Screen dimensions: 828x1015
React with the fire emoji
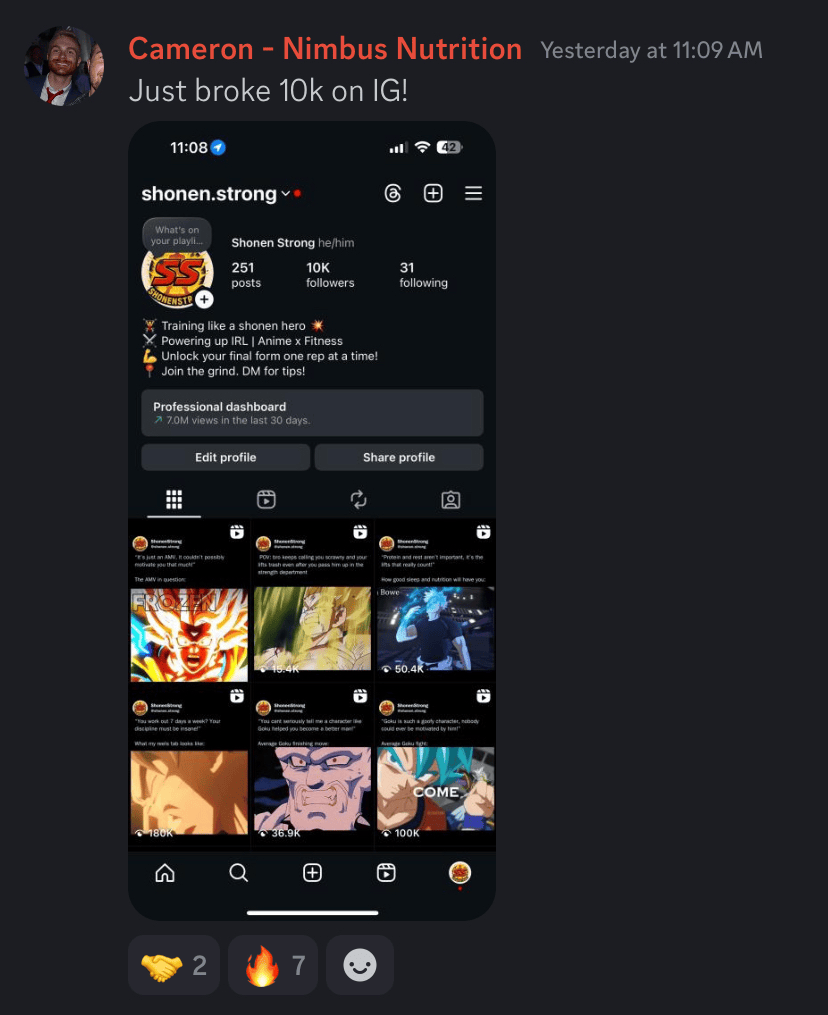(x=273, y=965)
